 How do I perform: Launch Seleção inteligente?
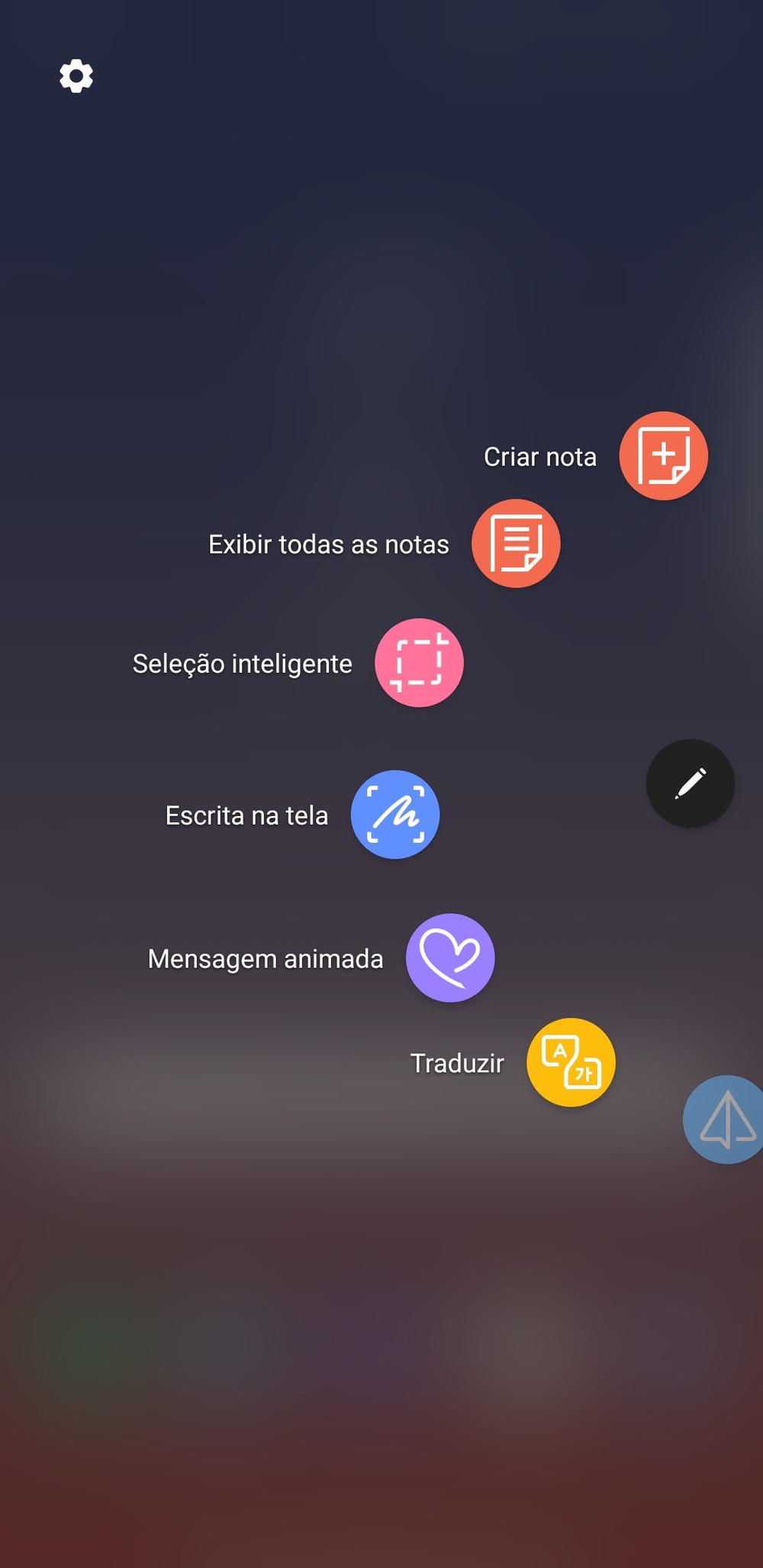tap(419, 663)
